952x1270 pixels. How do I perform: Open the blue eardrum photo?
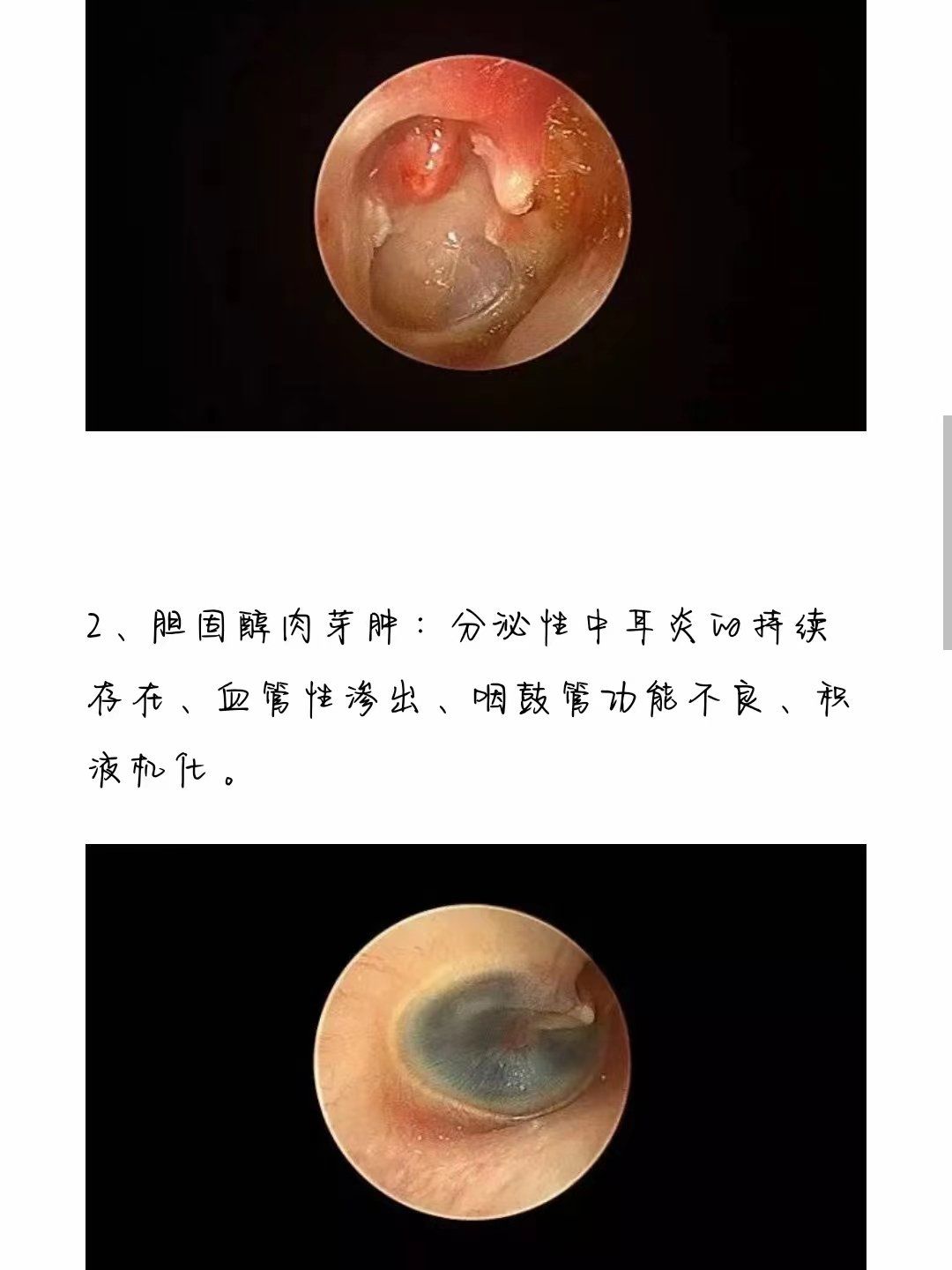click(x=475, y=1057)
